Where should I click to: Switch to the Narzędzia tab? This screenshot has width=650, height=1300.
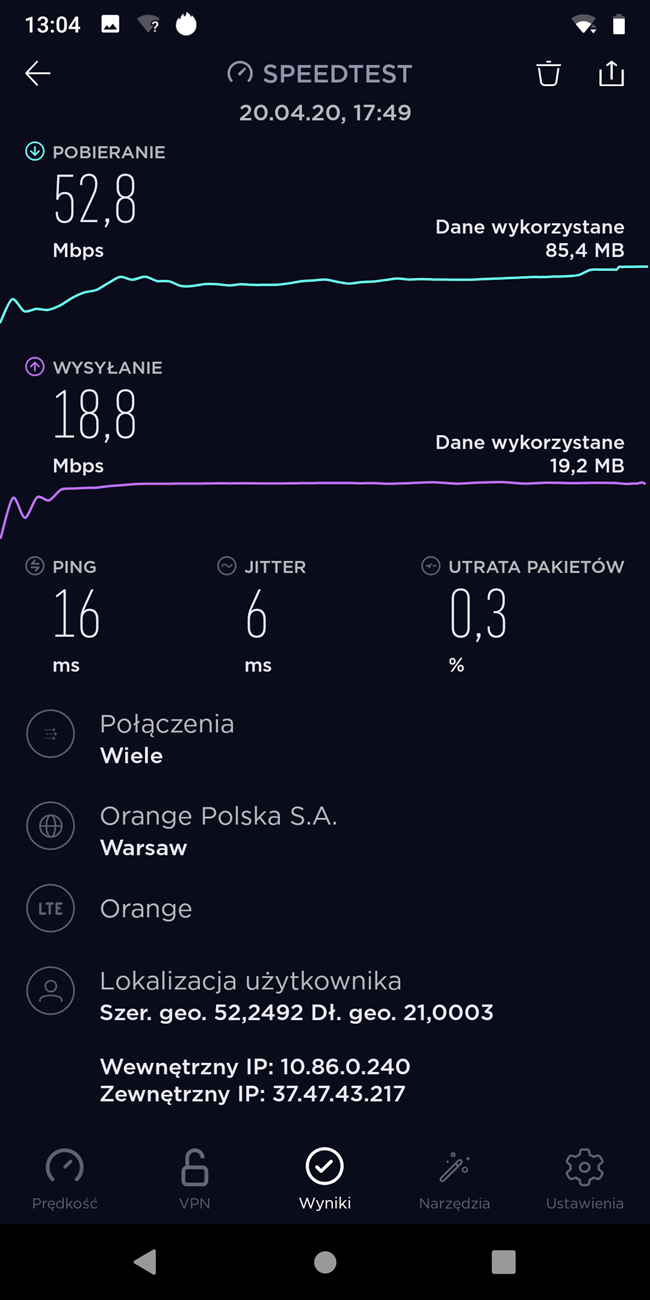(x=455, y=1180)
